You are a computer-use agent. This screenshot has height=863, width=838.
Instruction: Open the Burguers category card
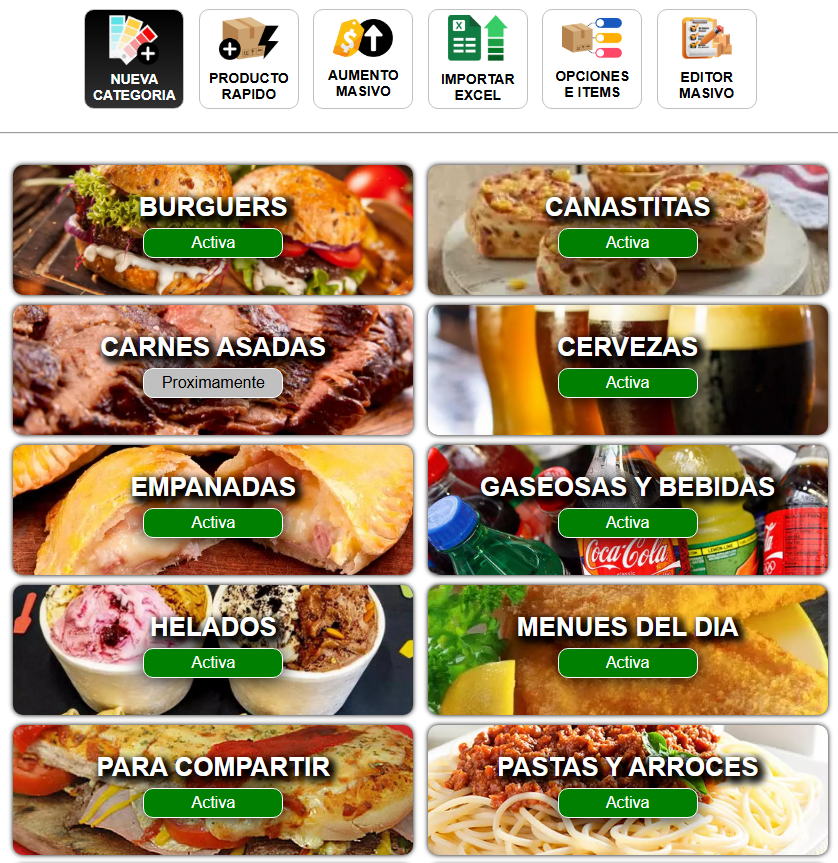coord(213,206)
